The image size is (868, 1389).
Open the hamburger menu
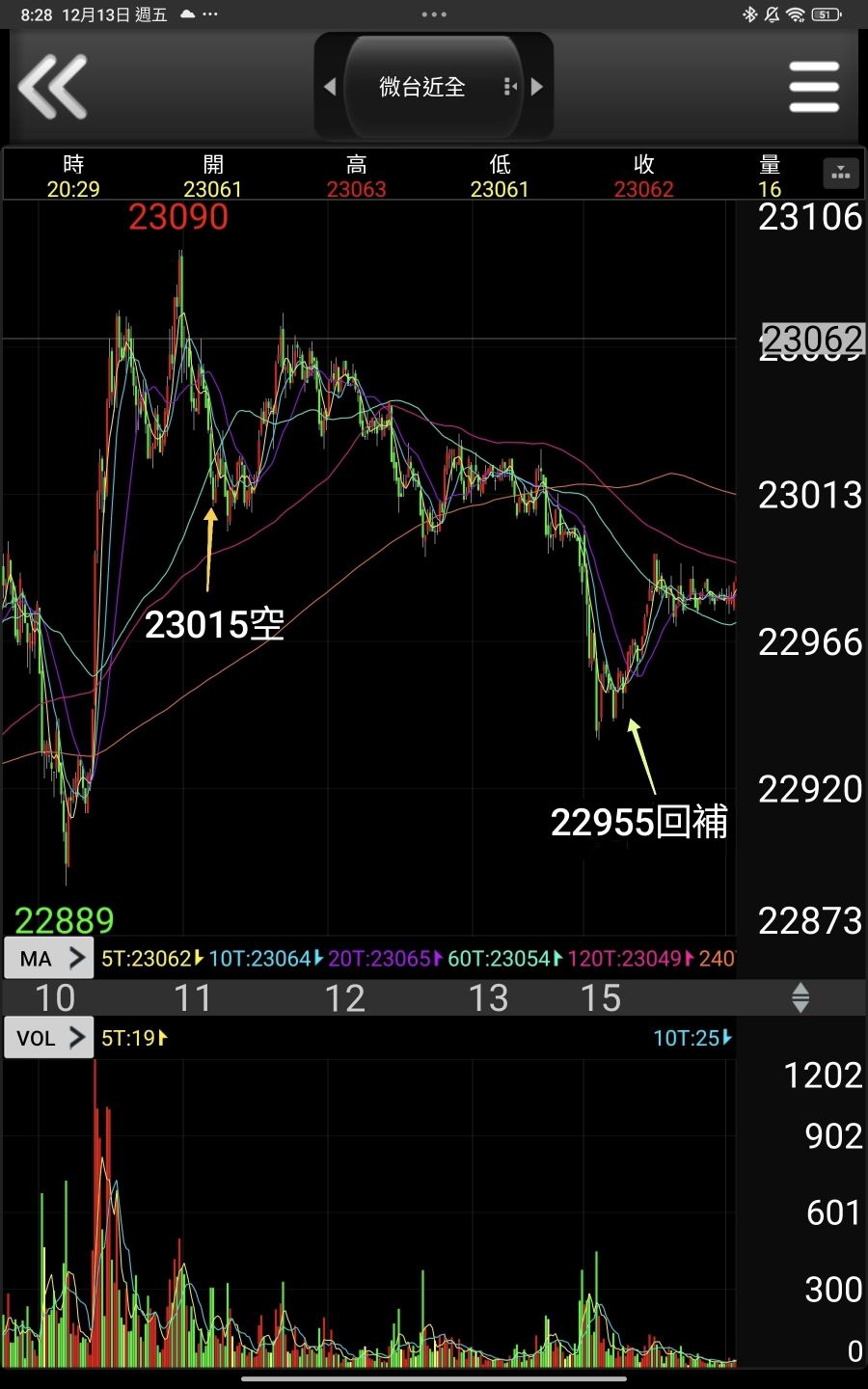coord(814,87)
